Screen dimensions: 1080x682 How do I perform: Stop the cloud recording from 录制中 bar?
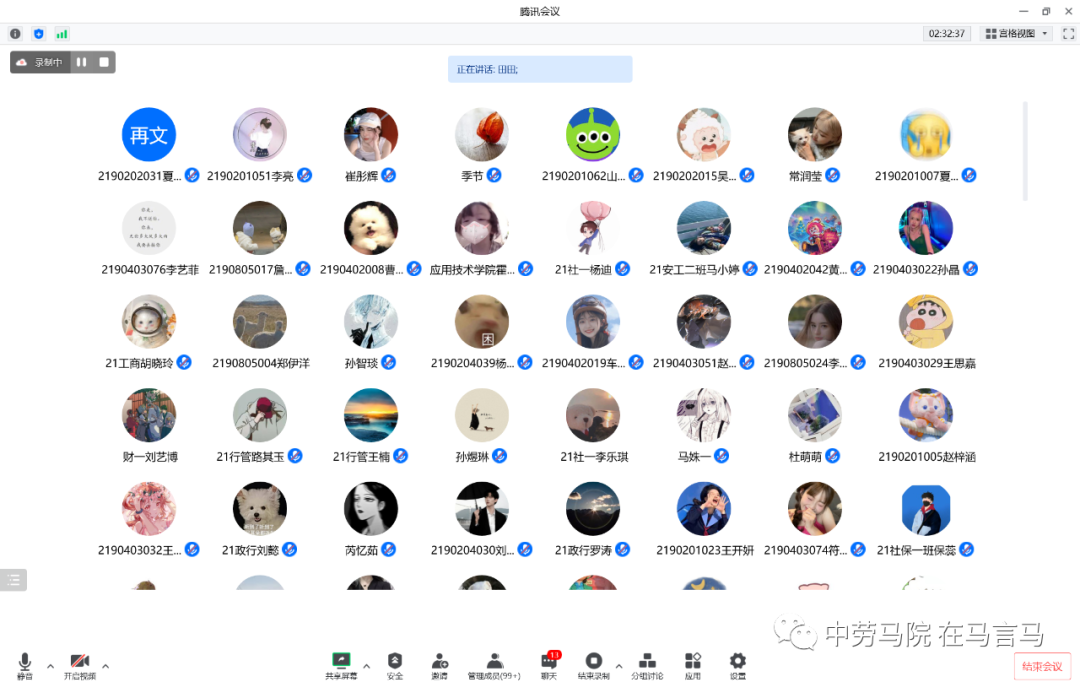(103, 62)
